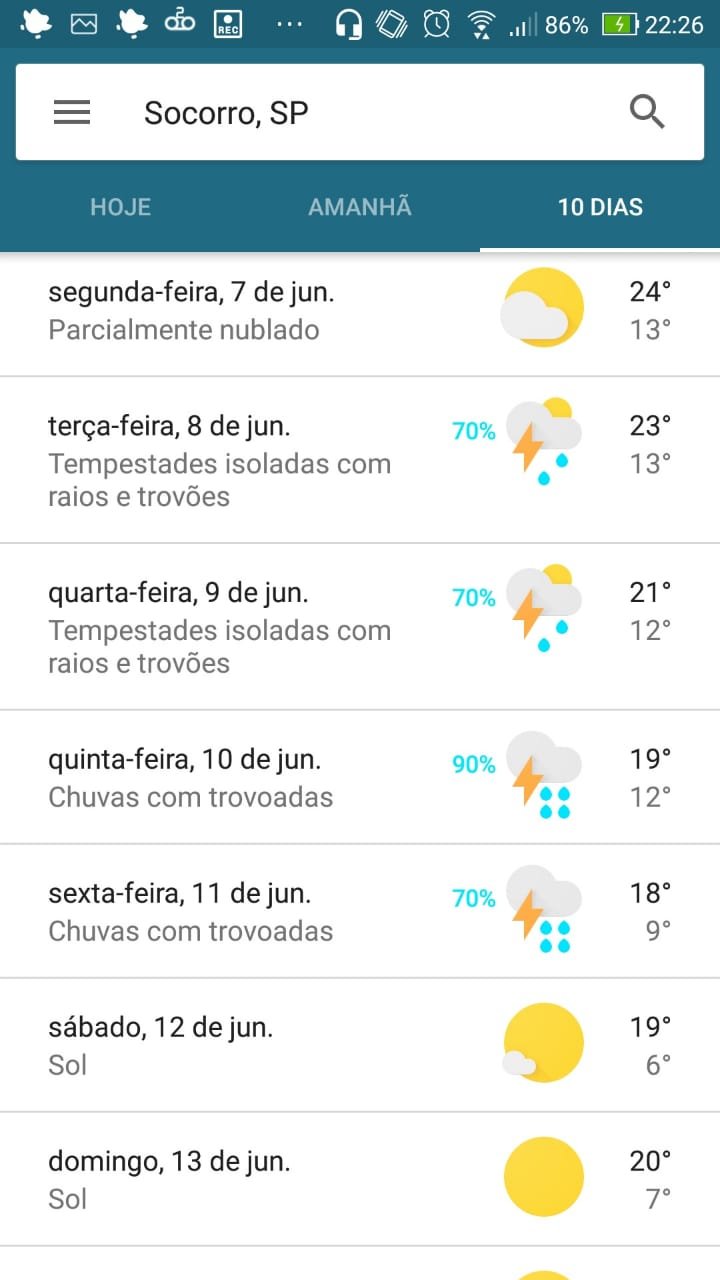View sexta-feira, 11 de jun. details

(x=360, y=911)
